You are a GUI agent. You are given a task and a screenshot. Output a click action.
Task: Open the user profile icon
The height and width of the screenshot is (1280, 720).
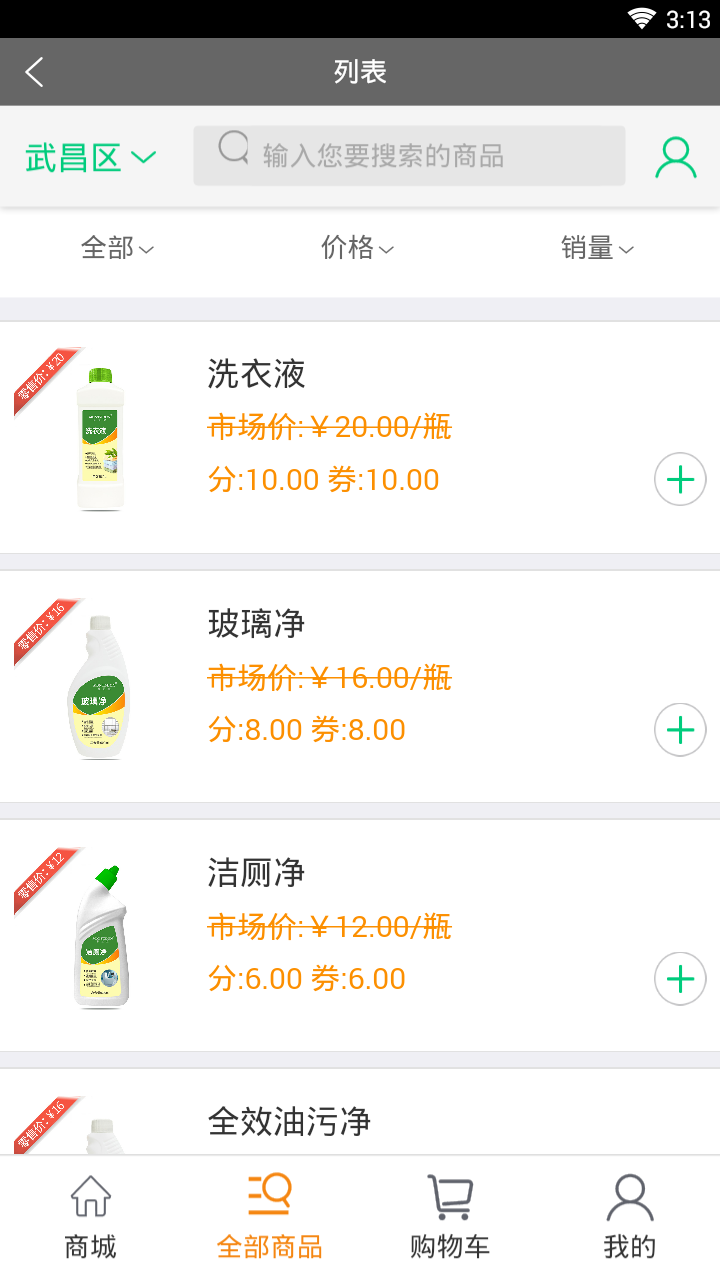pyautogui.click(x=675, y=157)
